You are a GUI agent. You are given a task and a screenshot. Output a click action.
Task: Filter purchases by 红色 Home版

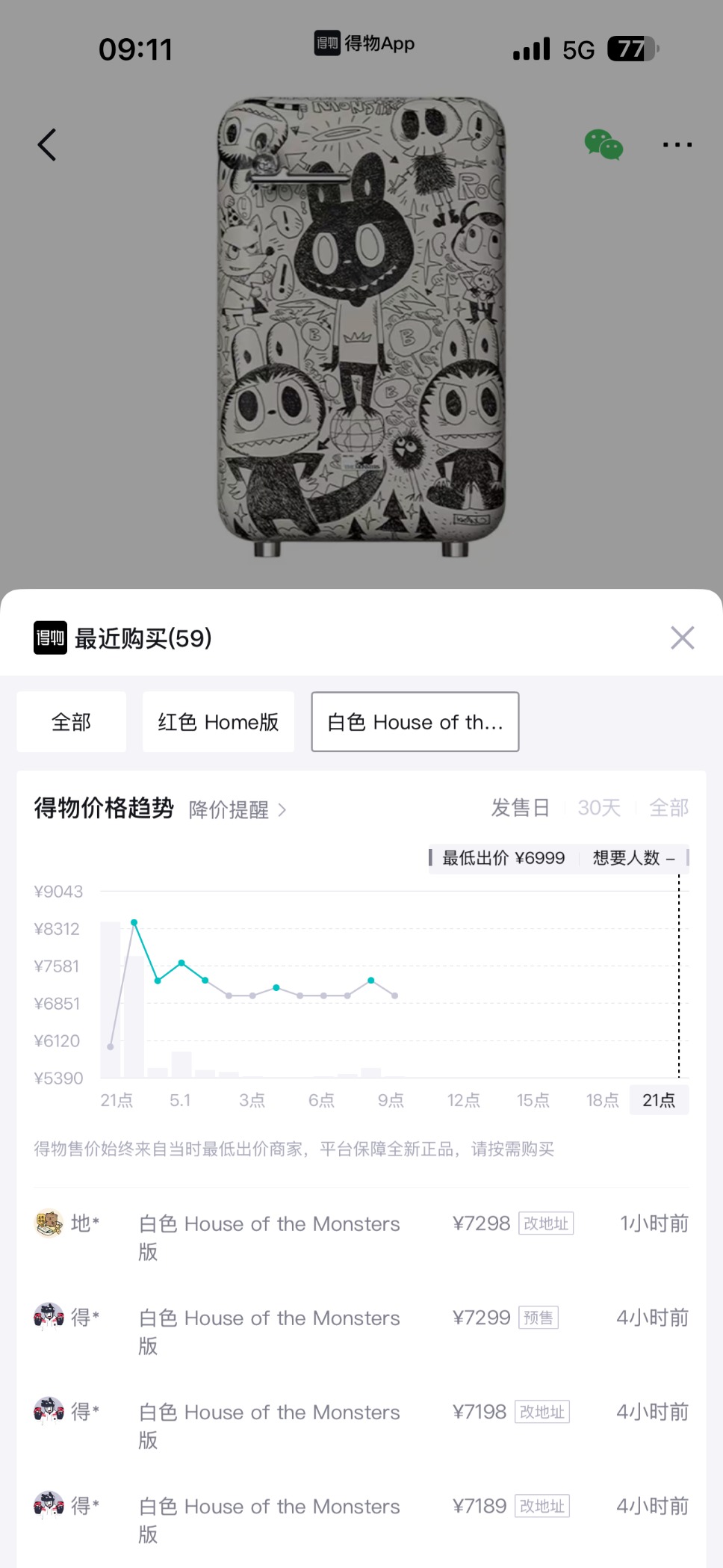(x=218, y=721)
